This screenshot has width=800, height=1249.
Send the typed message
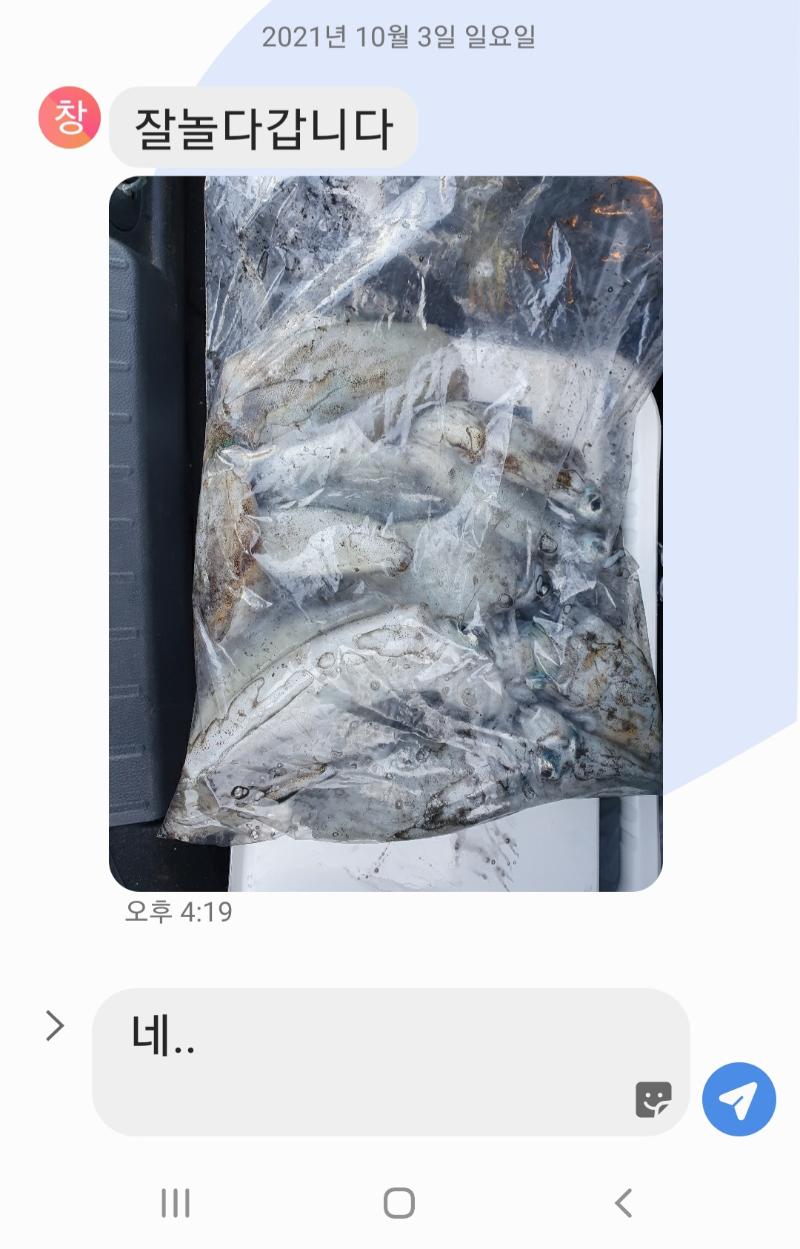point(738,1100)
